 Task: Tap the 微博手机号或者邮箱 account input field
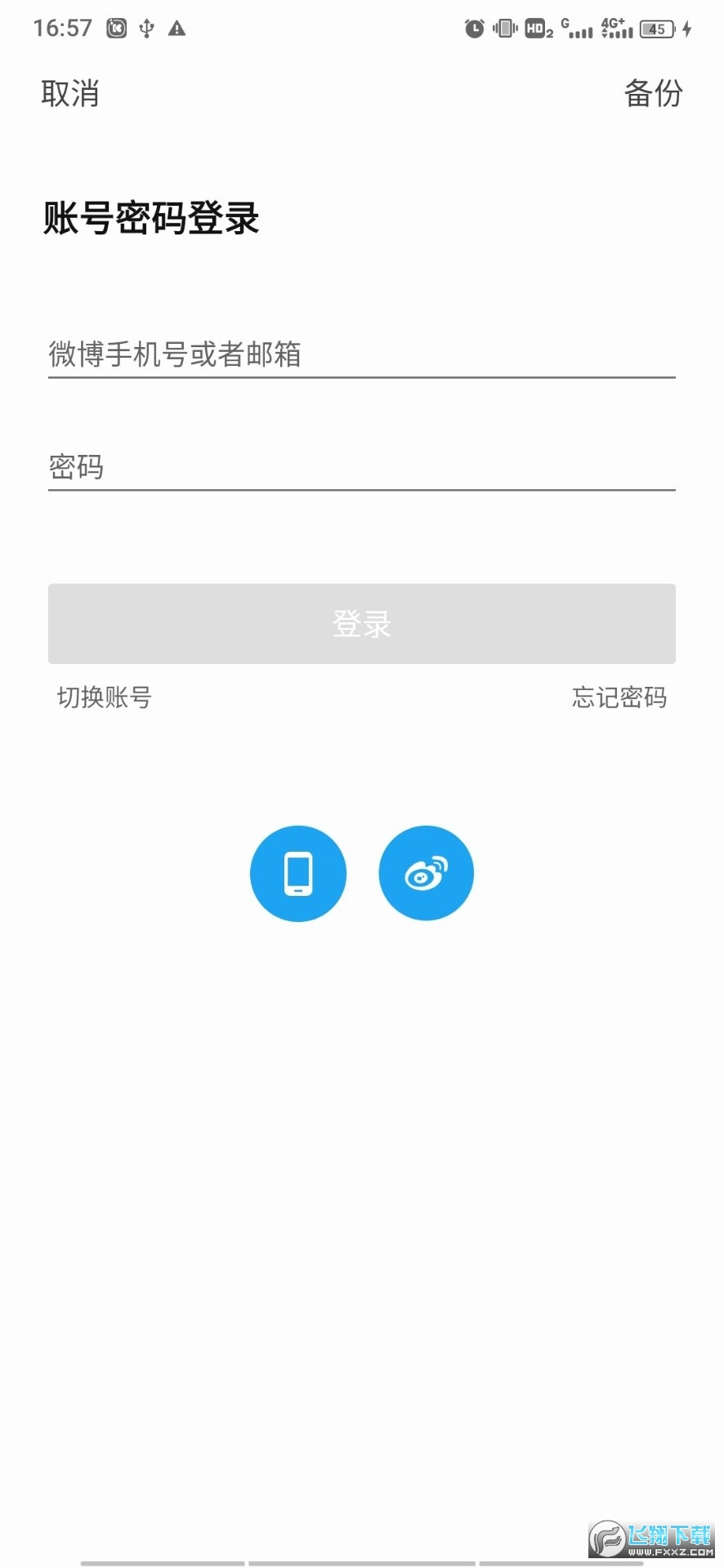pyautogui.click(x=360, y=355)
